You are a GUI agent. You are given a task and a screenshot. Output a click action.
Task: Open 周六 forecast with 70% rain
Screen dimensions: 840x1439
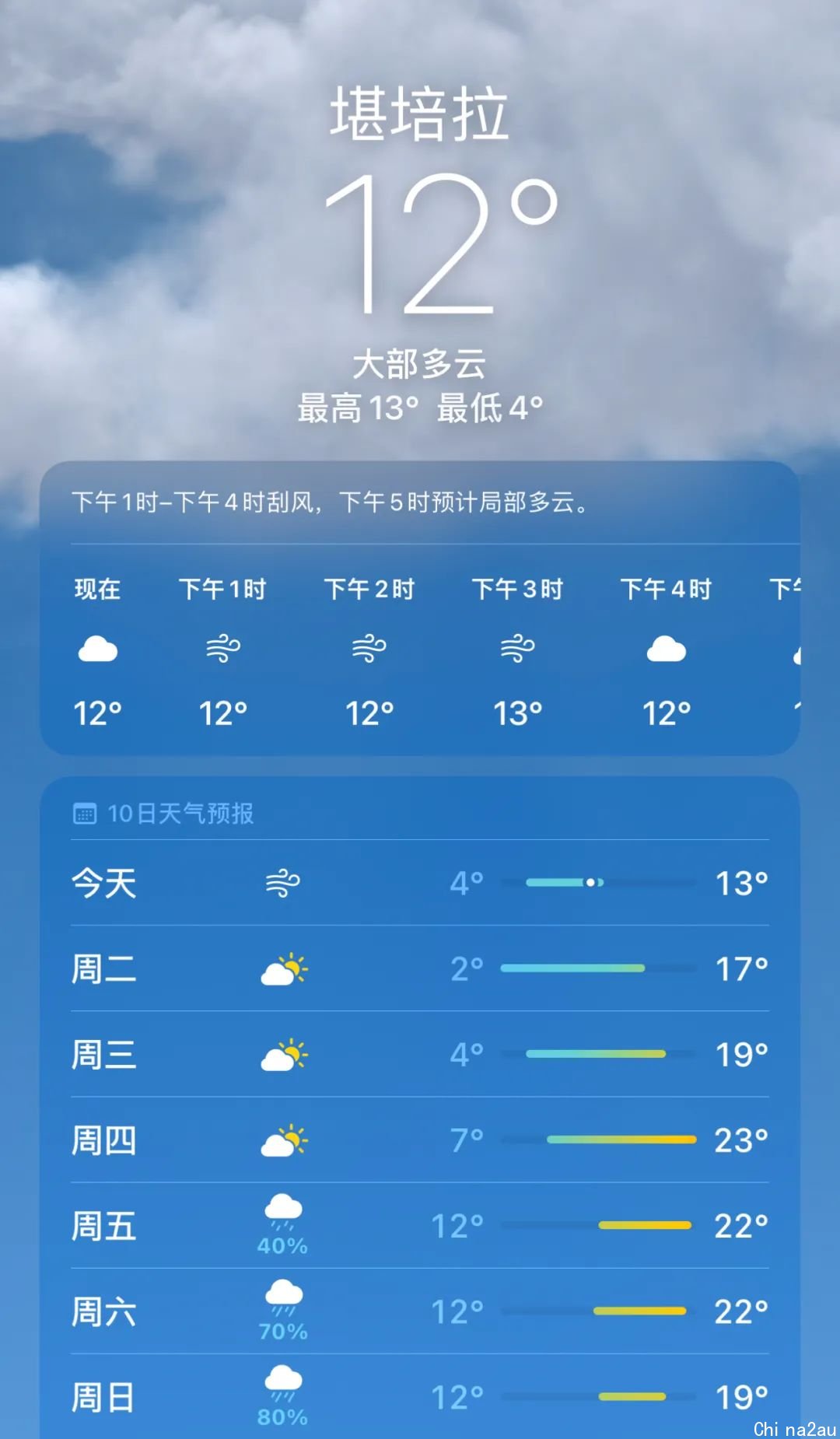[420, 1311]
